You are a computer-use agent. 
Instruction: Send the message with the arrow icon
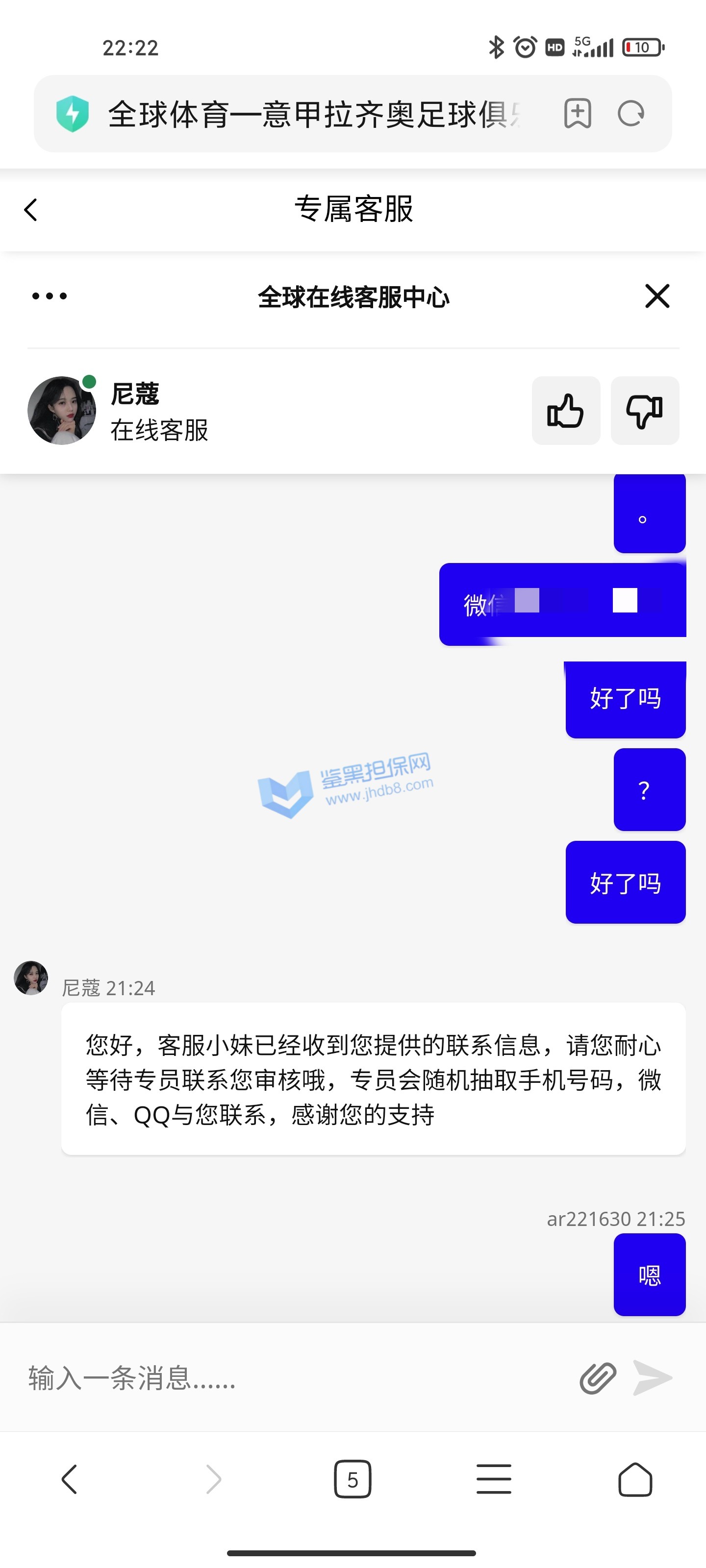tap(653, 1377)
